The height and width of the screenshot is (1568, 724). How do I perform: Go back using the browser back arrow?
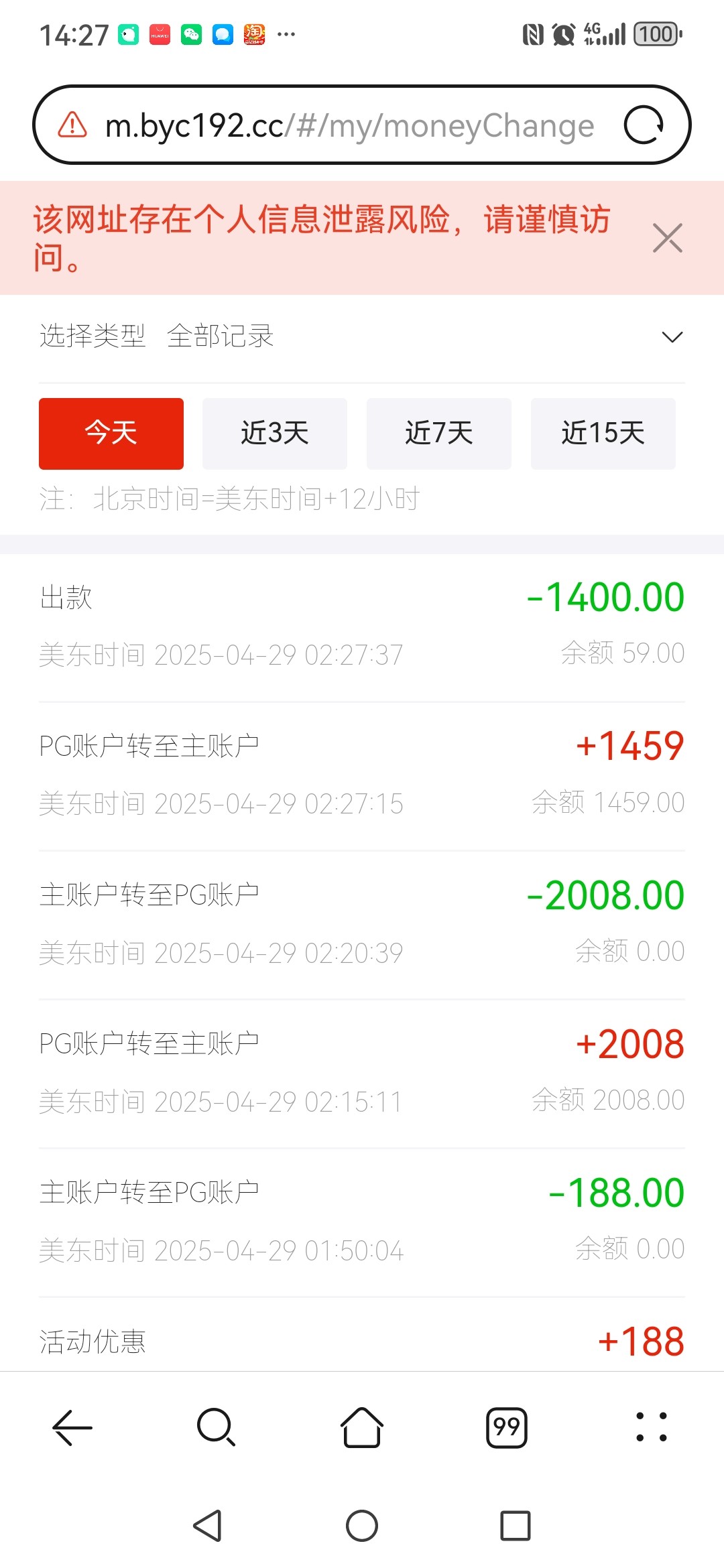(72, 1427)
